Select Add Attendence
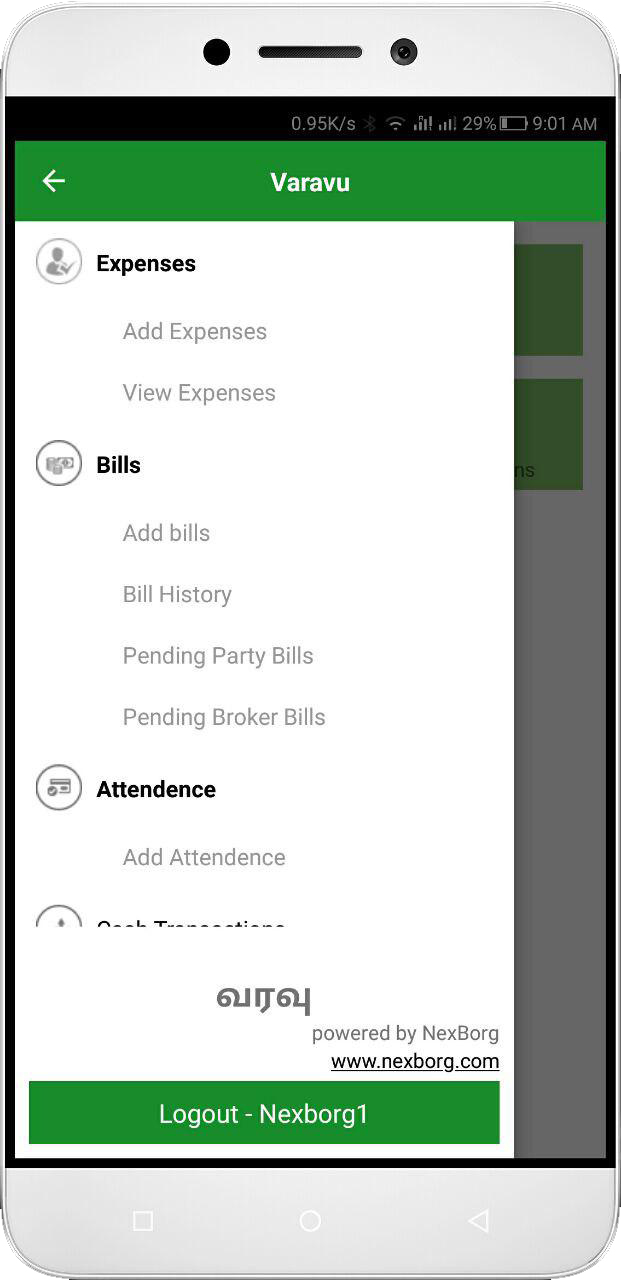 [x=204, y=857]
